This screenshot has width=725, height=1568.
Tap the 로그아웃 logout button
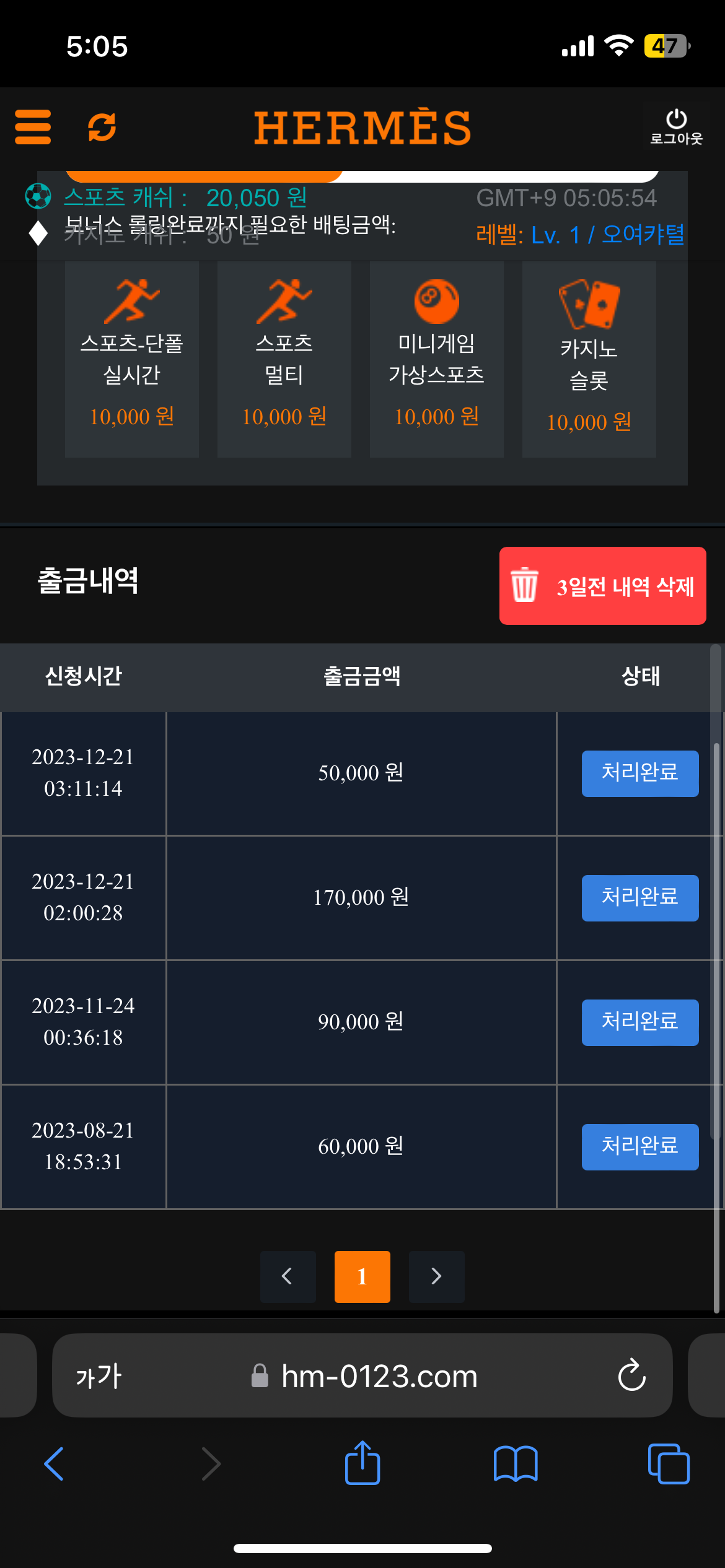(x=676, y=126)
